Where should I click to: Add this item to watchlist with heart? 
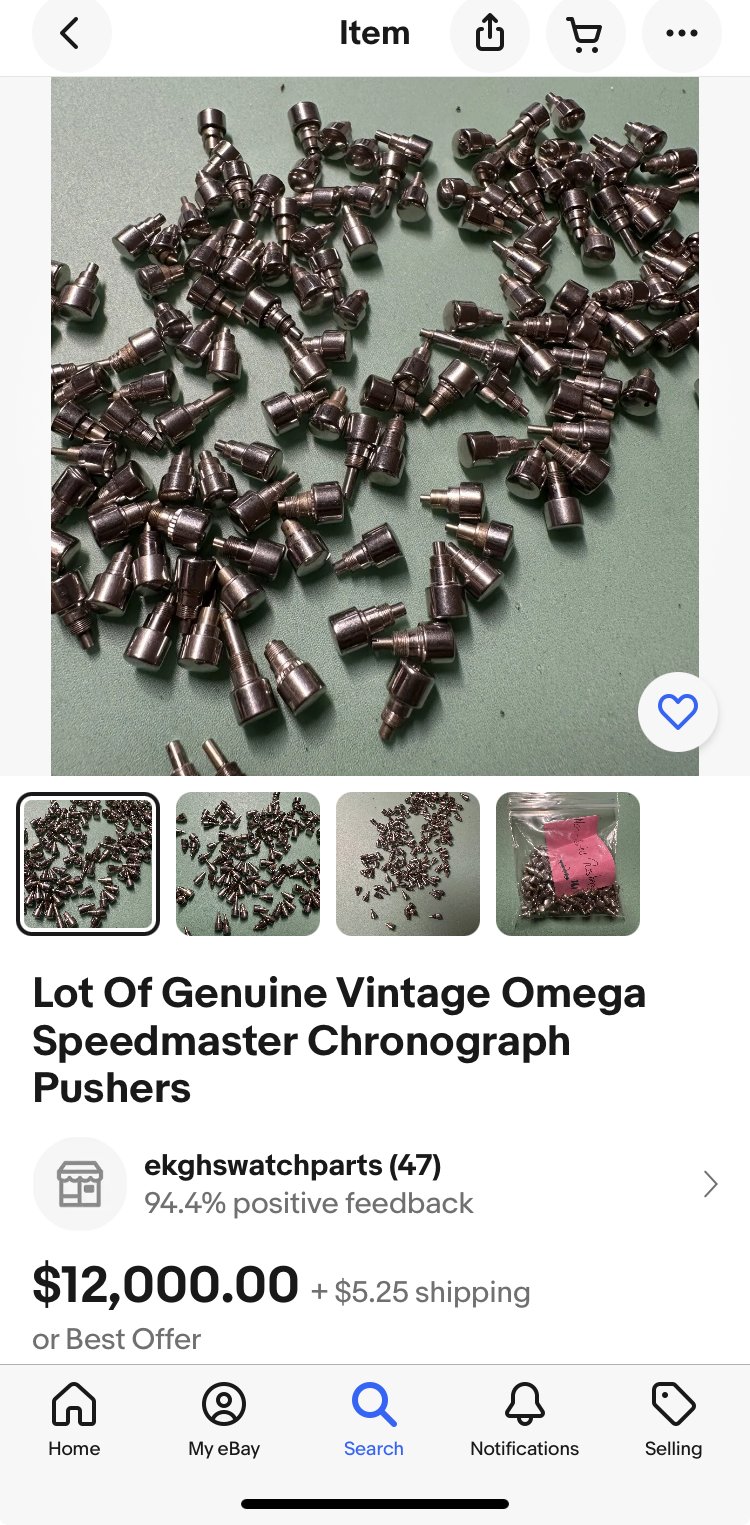pos(677,712)
